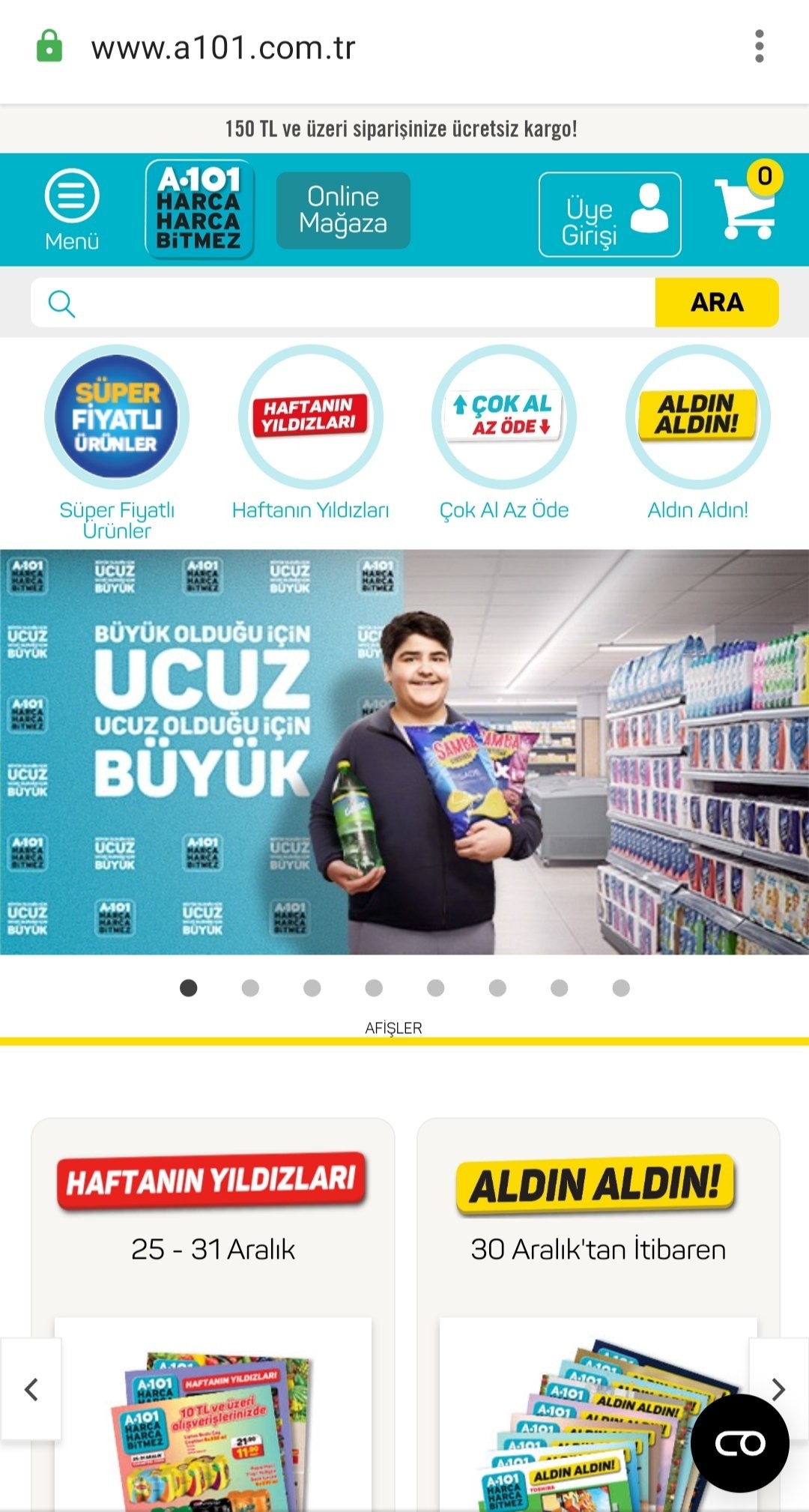
Task: View the shopping cart
Action: coord(747,207)
